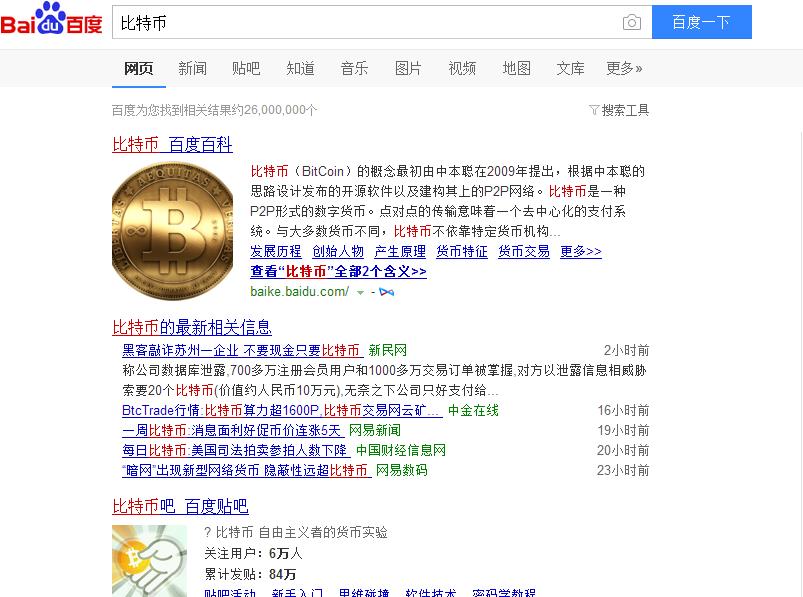
Task: Open the 货币交易 sublink
Action: click(x=524, y=252)
